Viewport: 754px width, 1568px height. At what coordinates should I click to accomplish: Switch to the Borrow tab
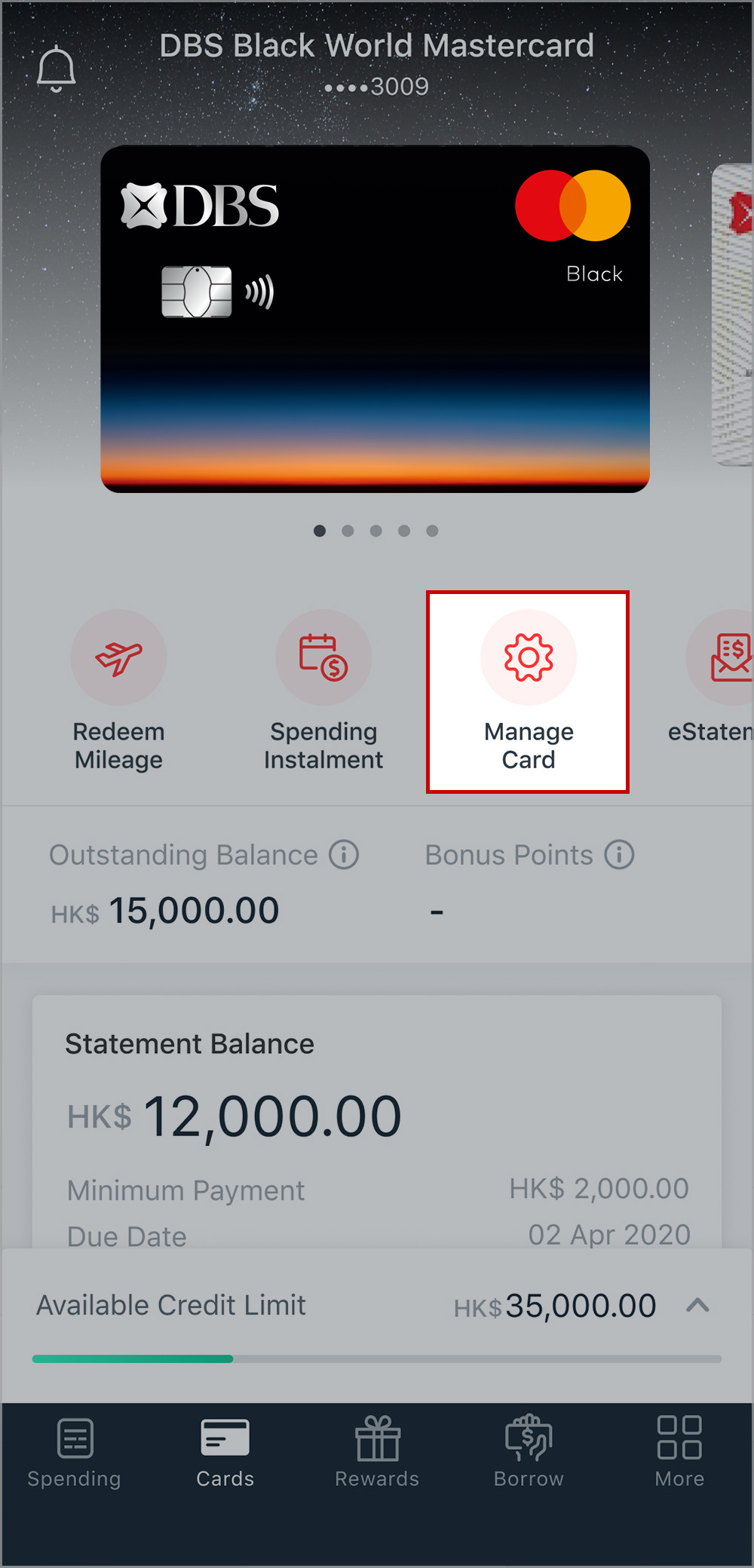coord(529,1451)
